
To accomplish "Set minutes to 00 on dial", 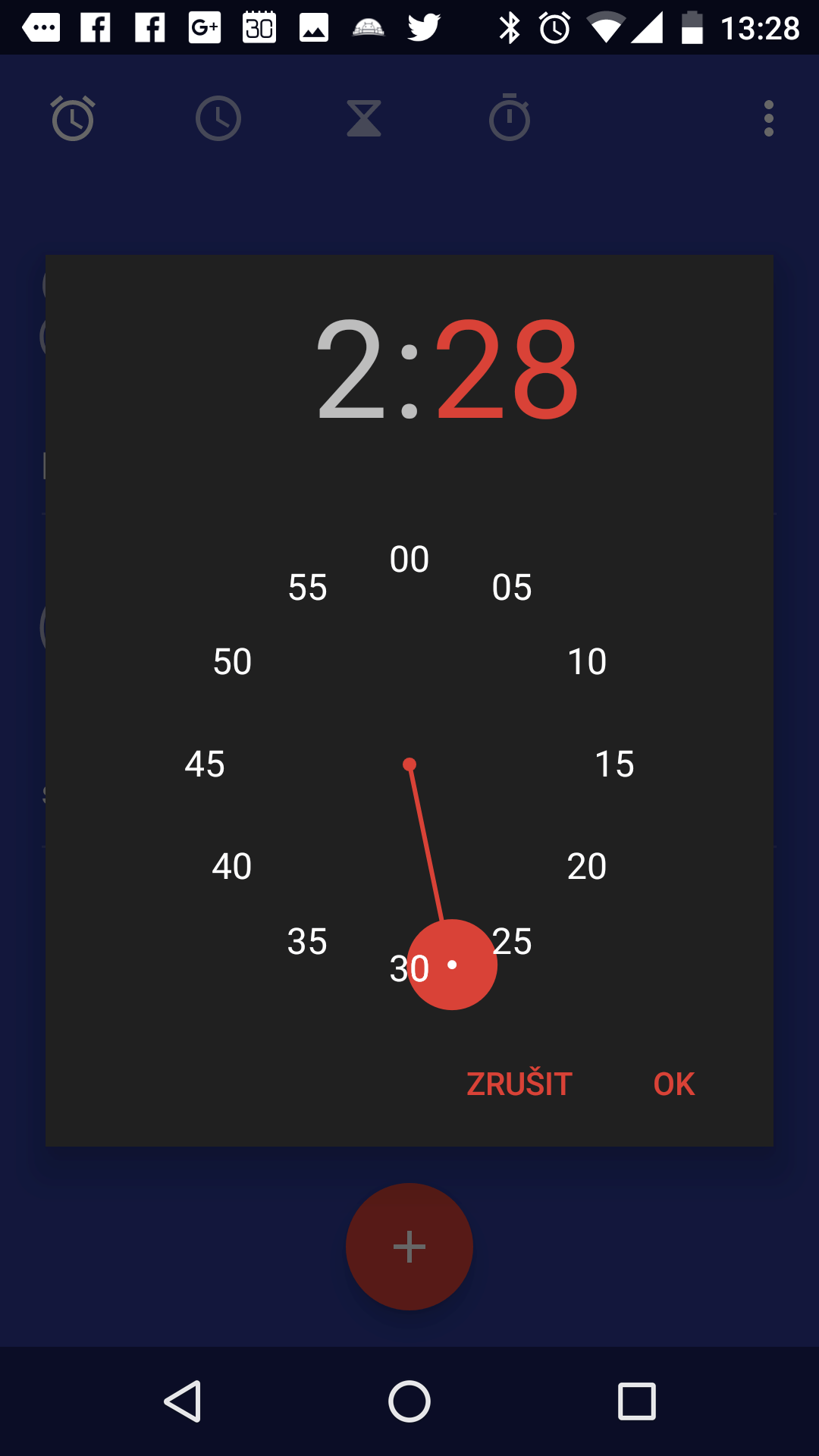I will tap(409, 560).
